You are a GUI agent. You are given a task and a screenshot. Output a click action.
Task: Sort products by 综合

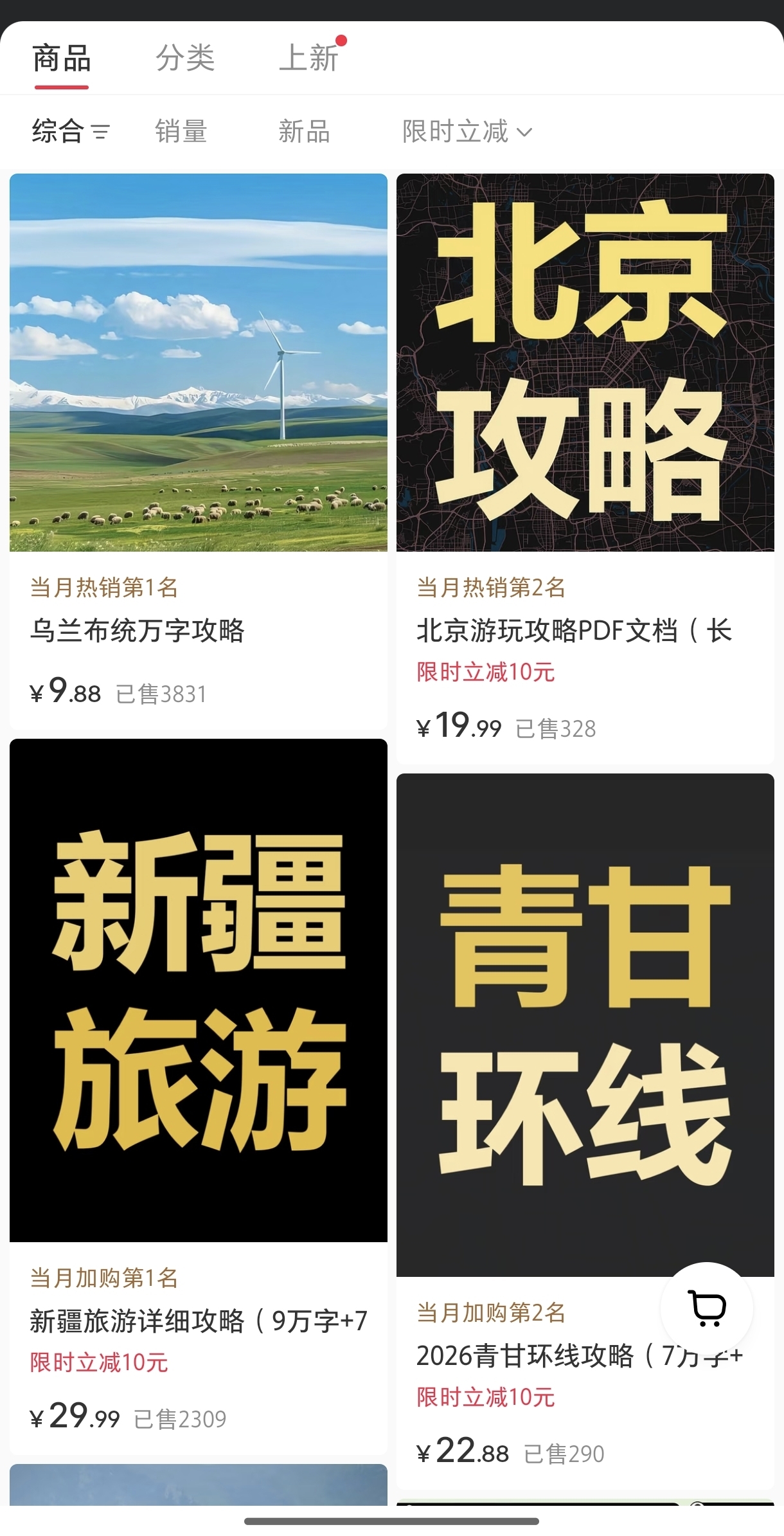tap(71, 131)
